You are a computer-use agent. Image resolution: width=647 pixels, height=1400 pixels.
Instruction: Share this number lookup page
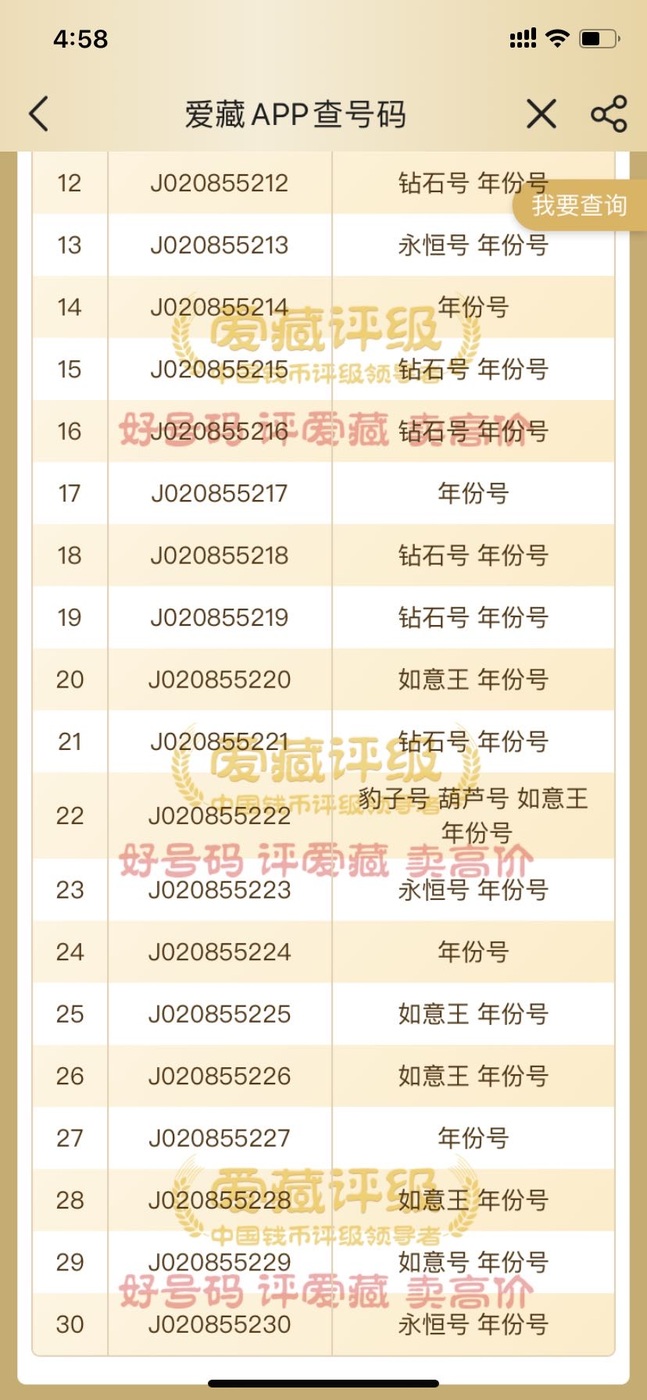tap(608, 114)
